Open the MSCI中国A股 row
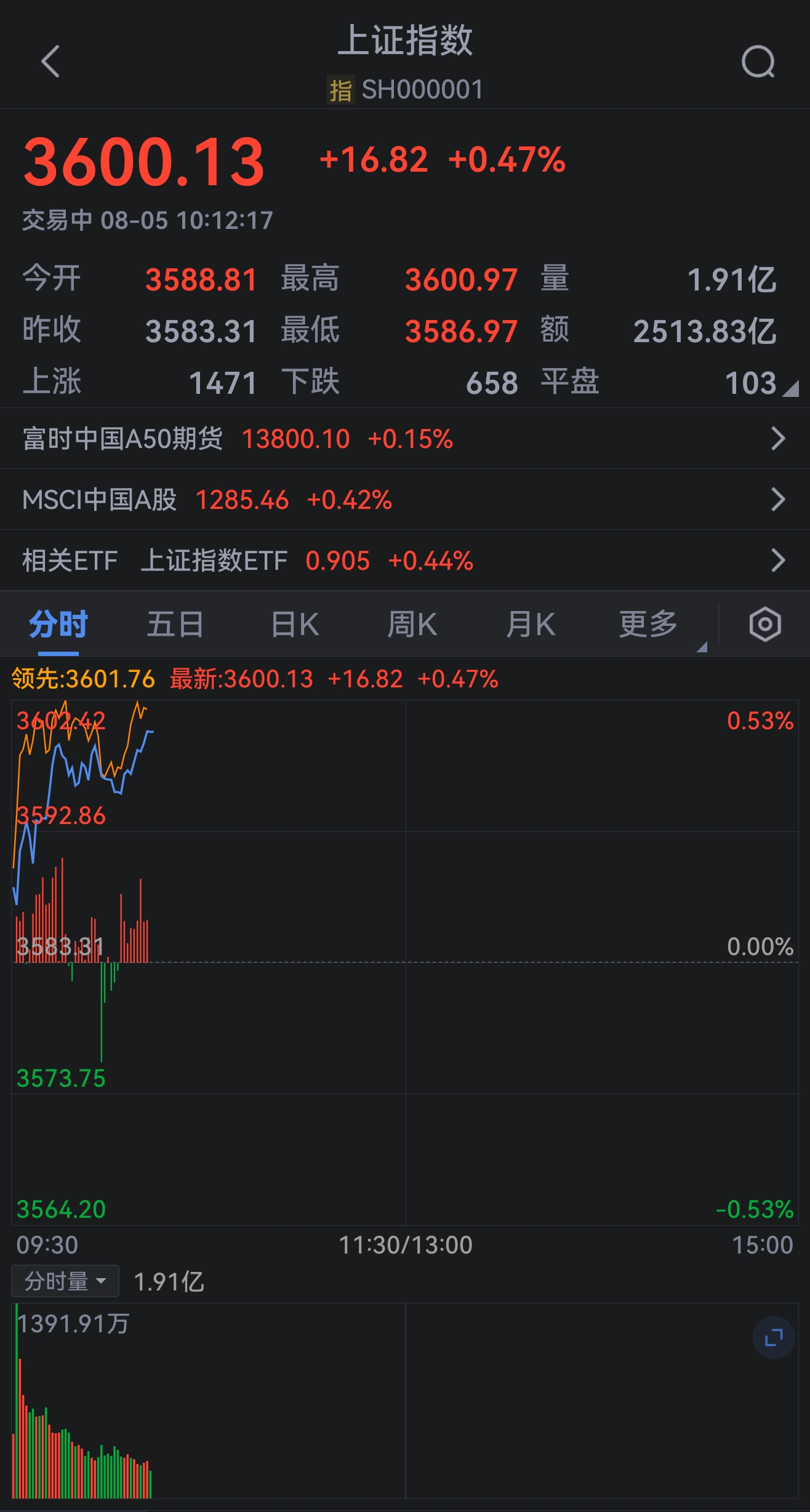The height and width of the screenshot is (1512, 810). 404,500
